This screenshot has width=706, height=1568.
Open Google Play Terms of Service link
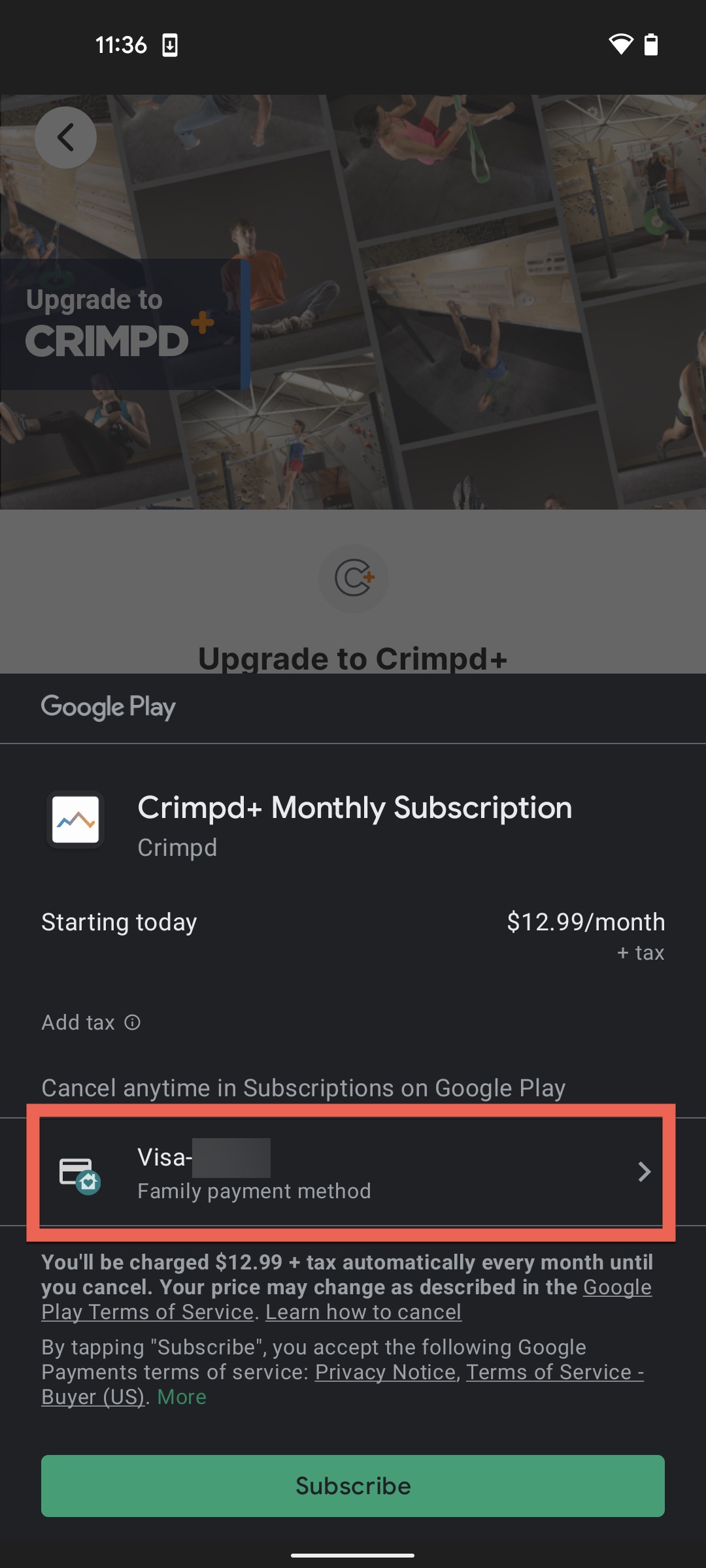click(147, 1312)
